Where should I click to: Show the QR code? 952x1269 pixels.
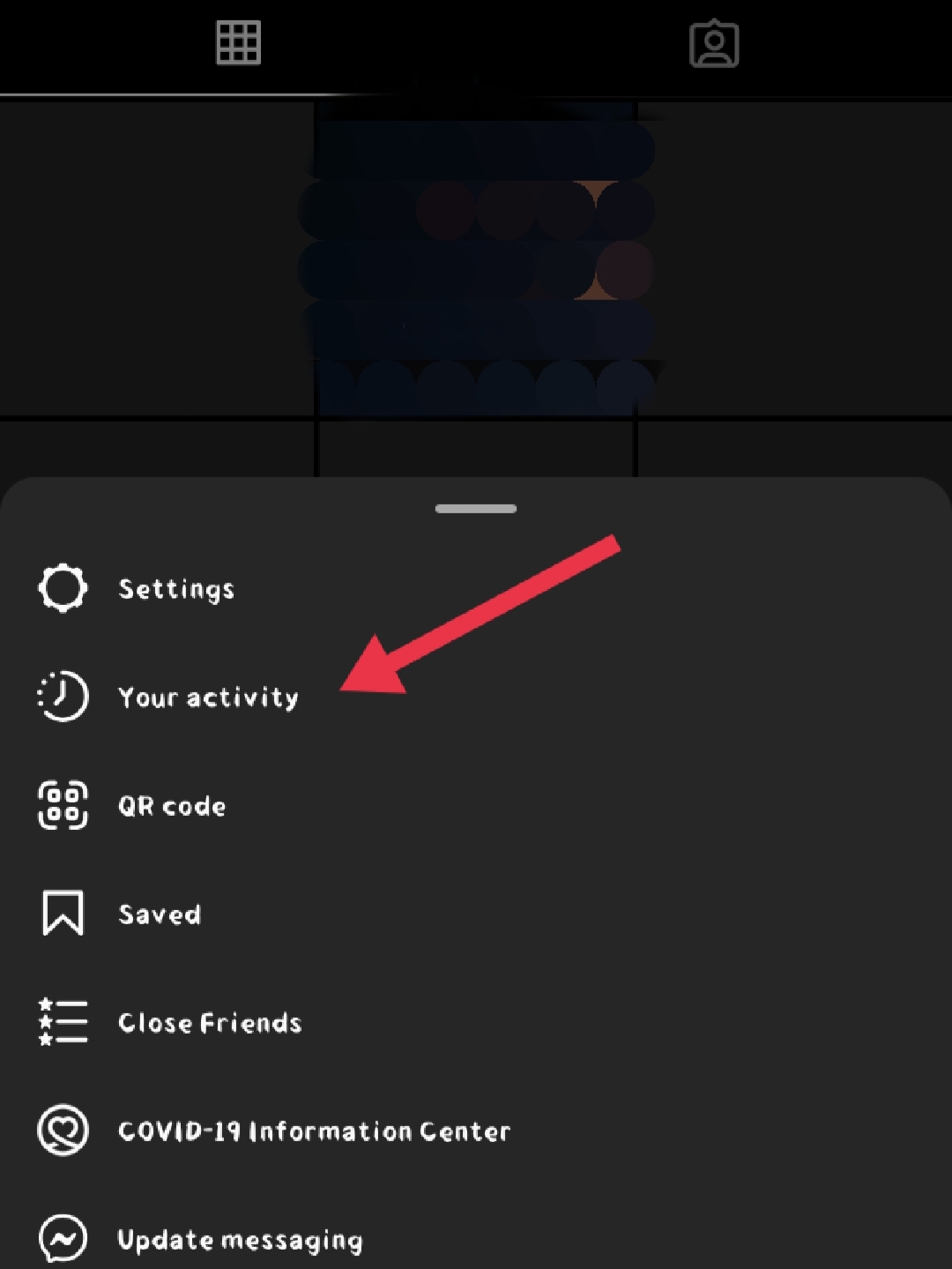click(172, 806)
